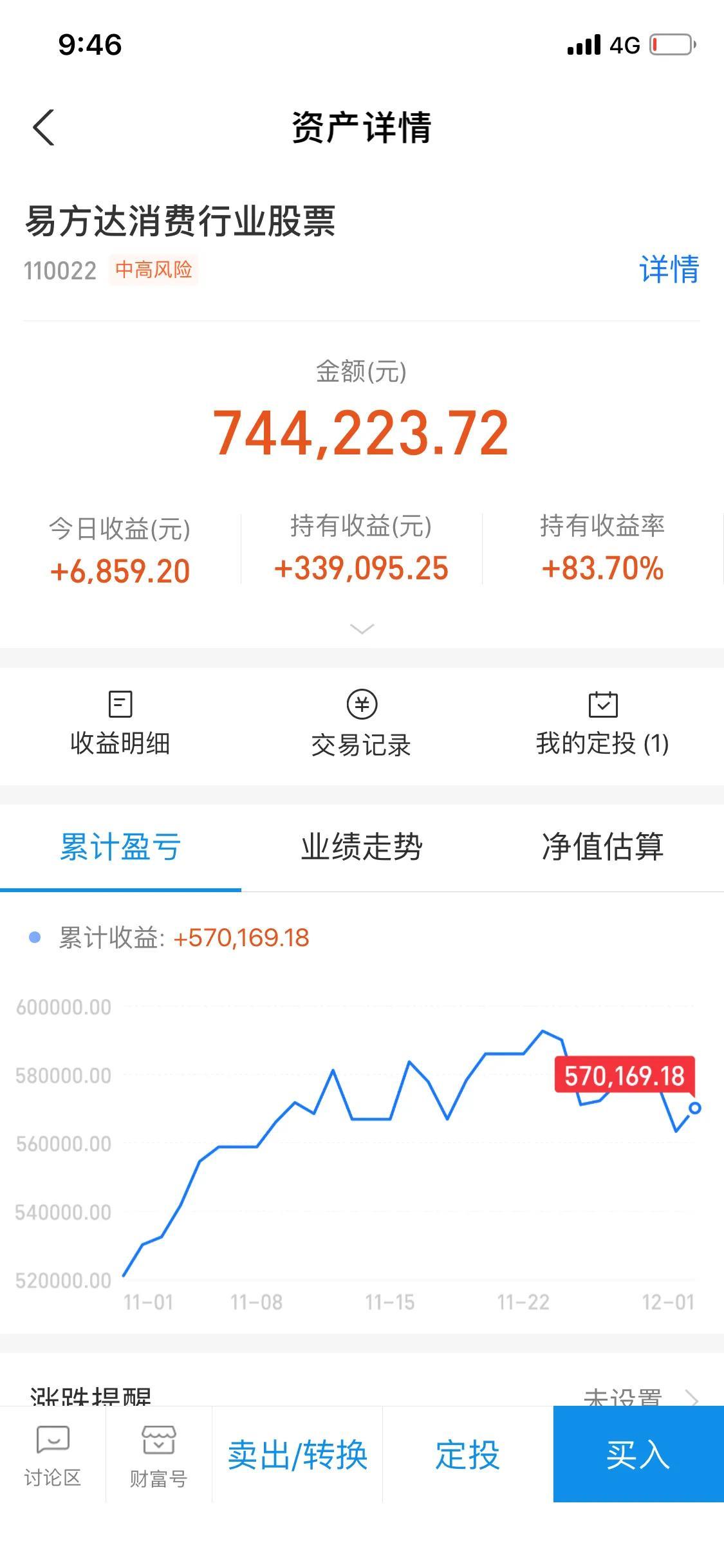Select the 累计盈亏 tab
The width and height of the screenshot is (724, 1568).
(x=120, y=847)
